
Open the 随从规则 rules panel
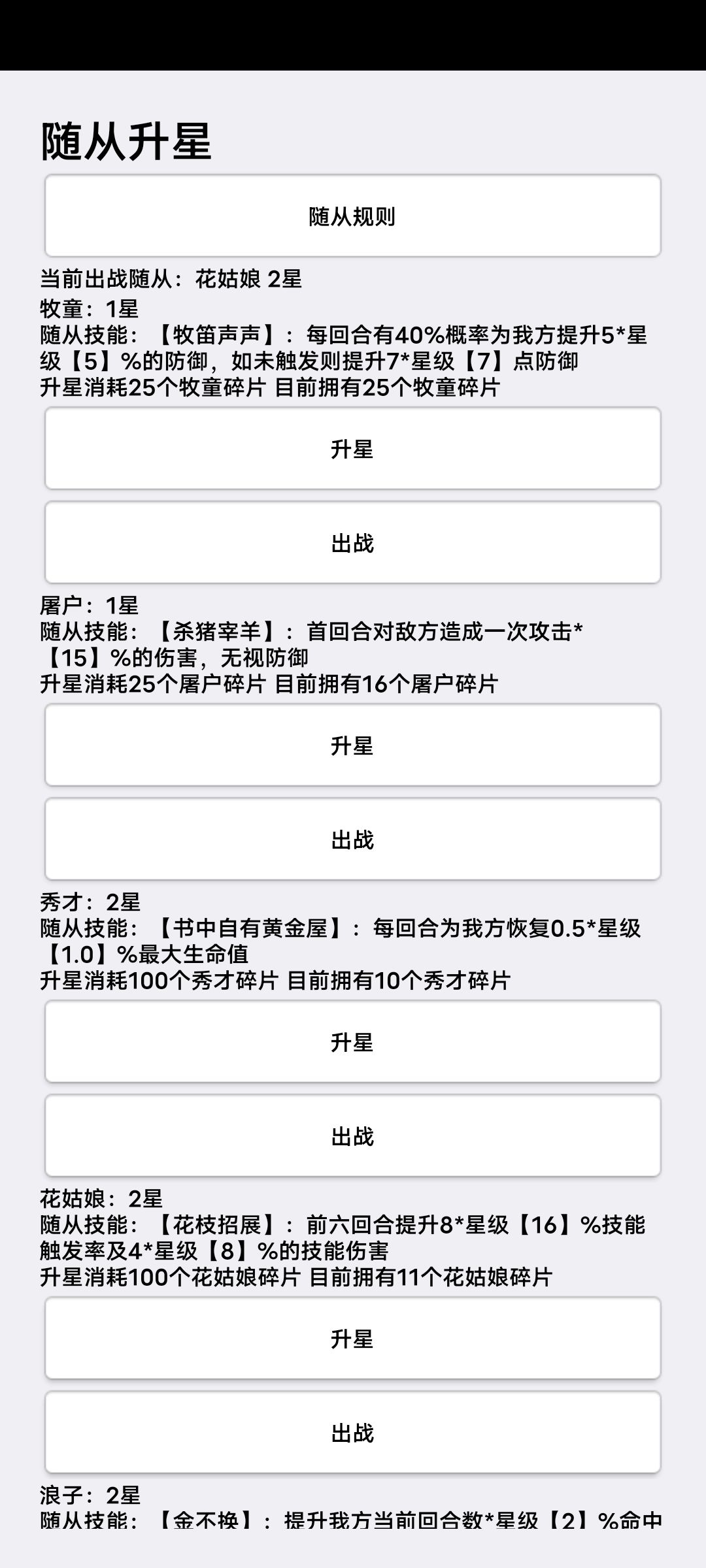tap(353, 216)
